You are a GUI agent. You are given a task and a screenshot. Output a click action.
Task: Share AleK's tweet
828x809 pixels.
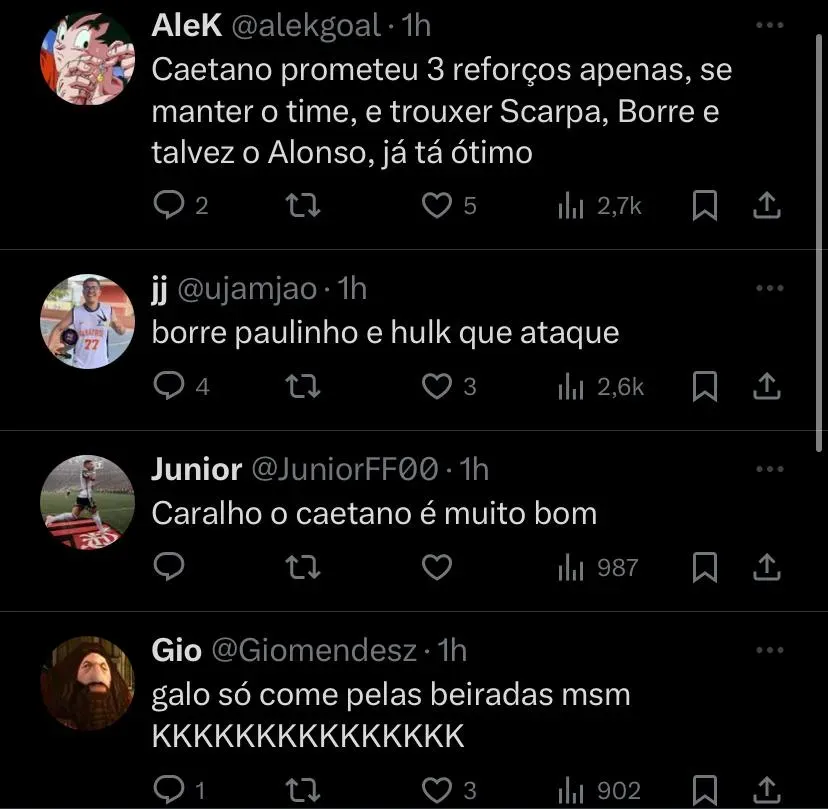(765, 206)
